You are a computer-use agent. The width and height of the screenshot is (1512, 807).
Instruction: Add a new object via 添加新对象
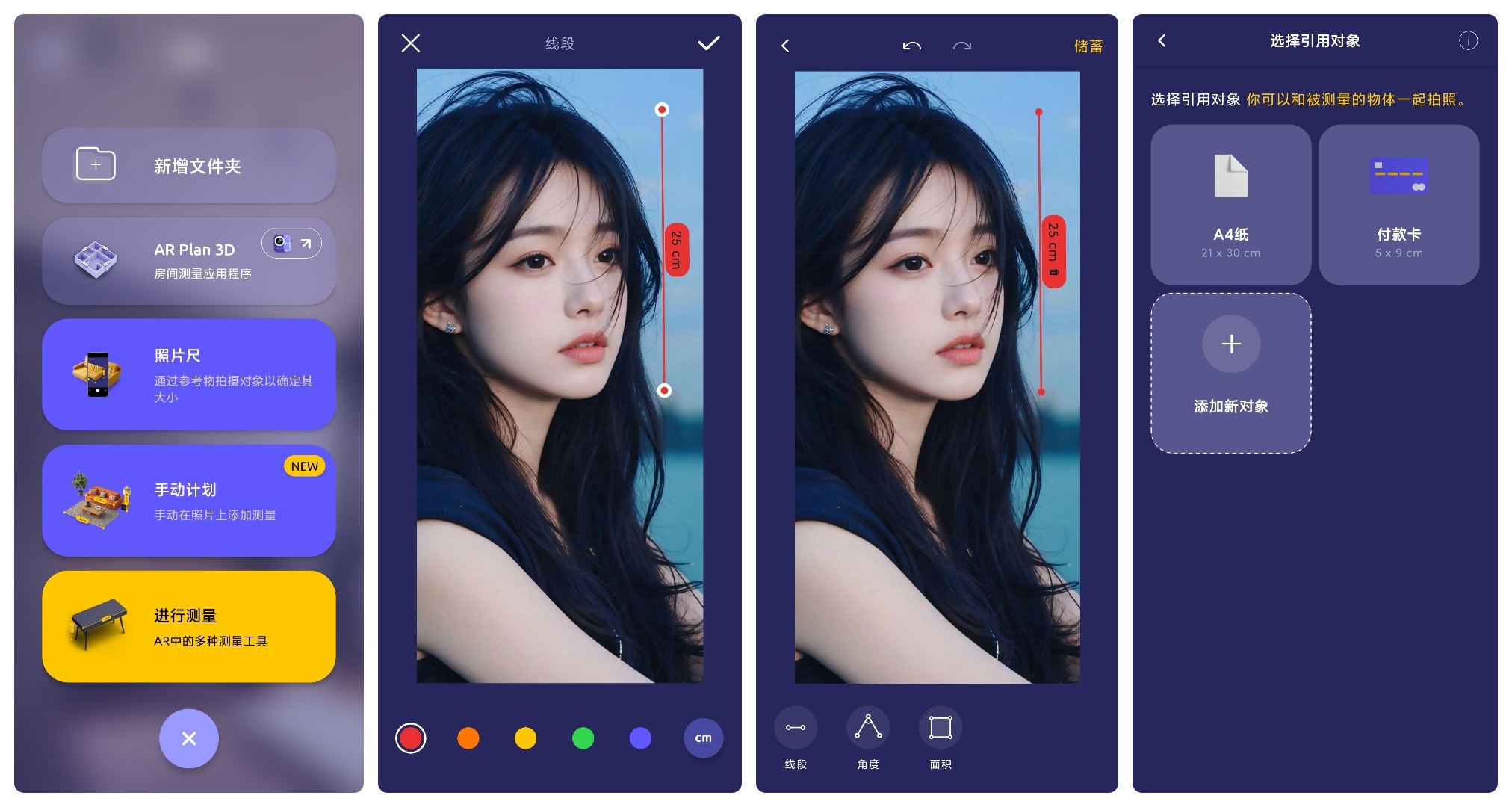pos(1230,373)
